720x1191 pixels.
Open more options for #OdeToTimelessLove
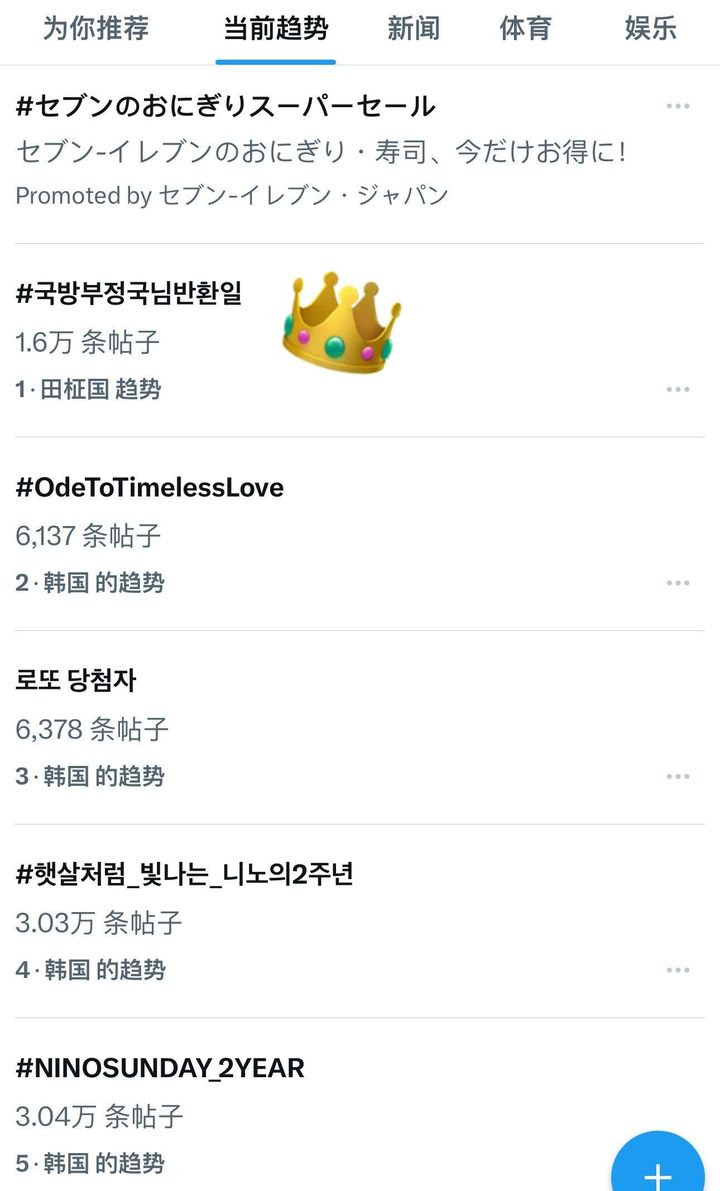[678, 583]
